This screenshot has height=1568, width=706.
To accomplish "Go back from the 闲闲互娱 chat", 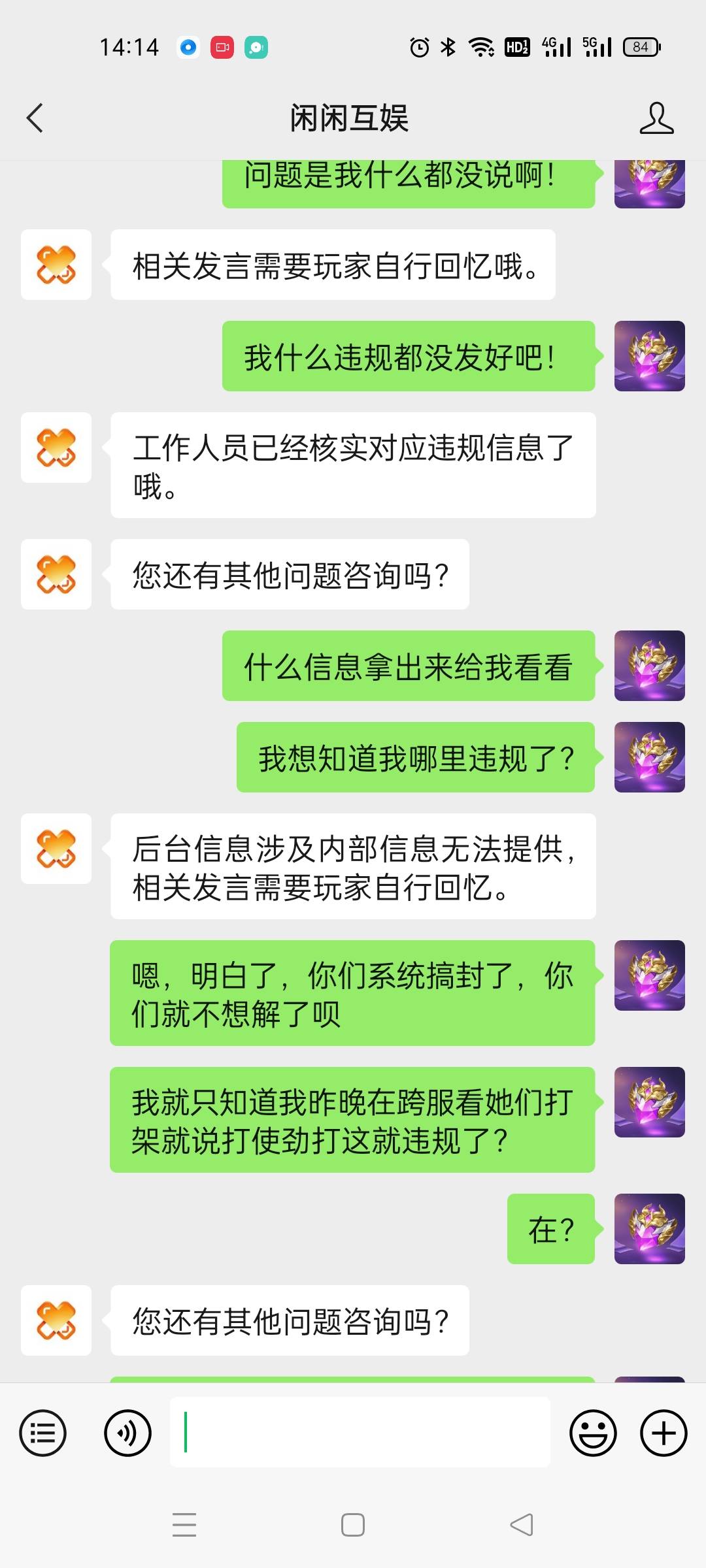I will (35, 118).
